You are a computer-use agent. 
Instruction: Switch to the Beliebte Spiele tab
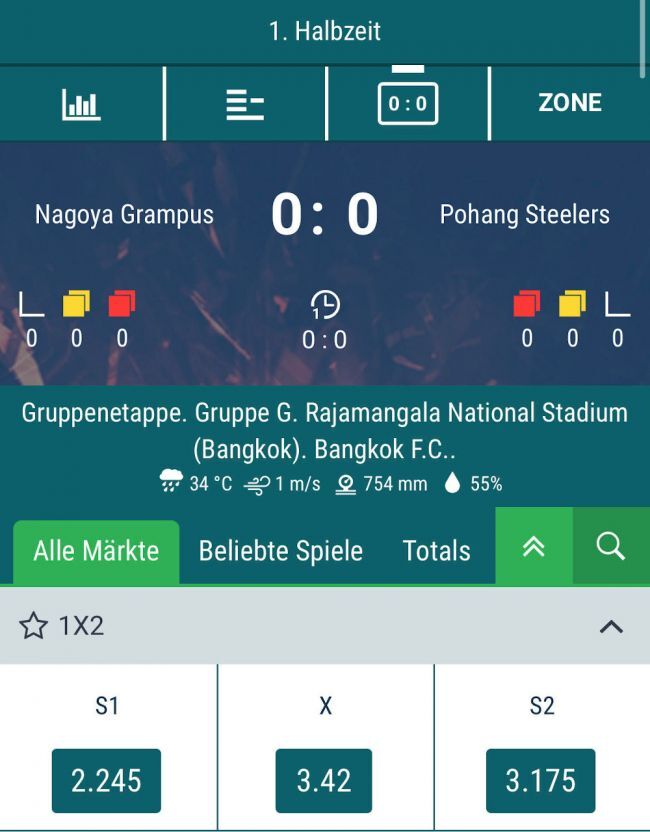pyautogui.click(x=280, y=551)
